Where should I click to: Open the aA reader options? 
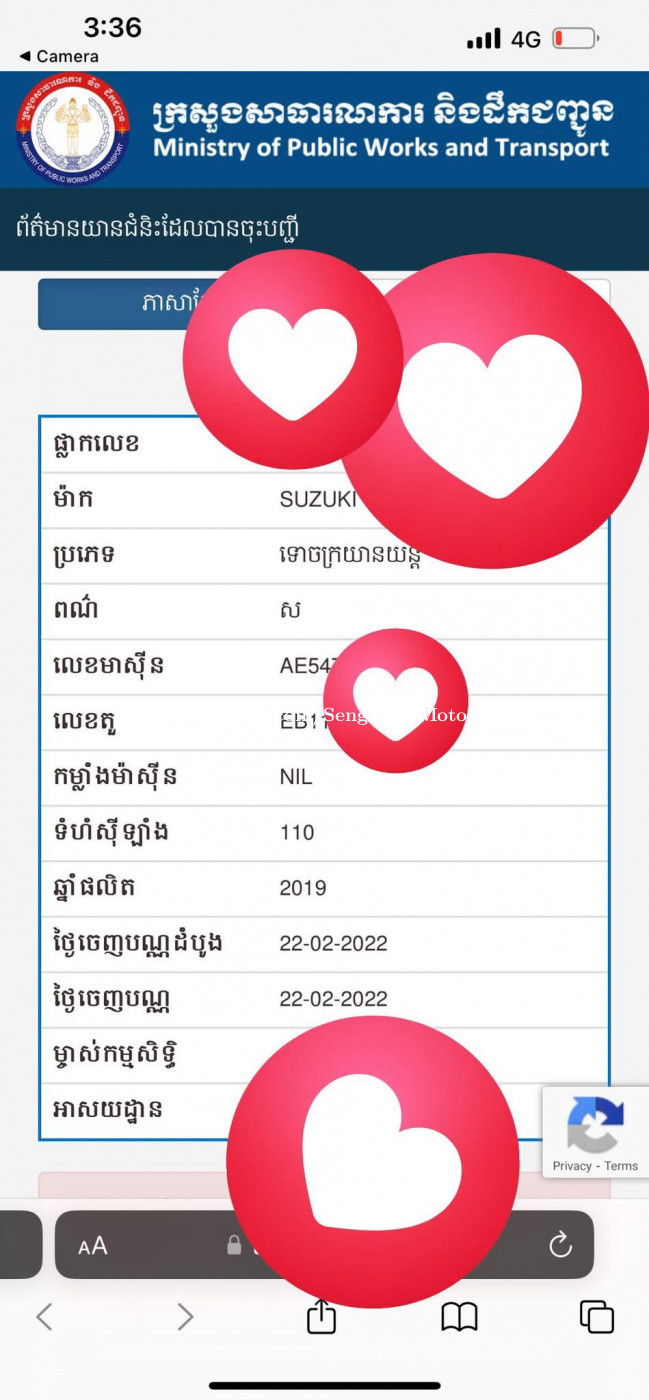[93, 1245]
